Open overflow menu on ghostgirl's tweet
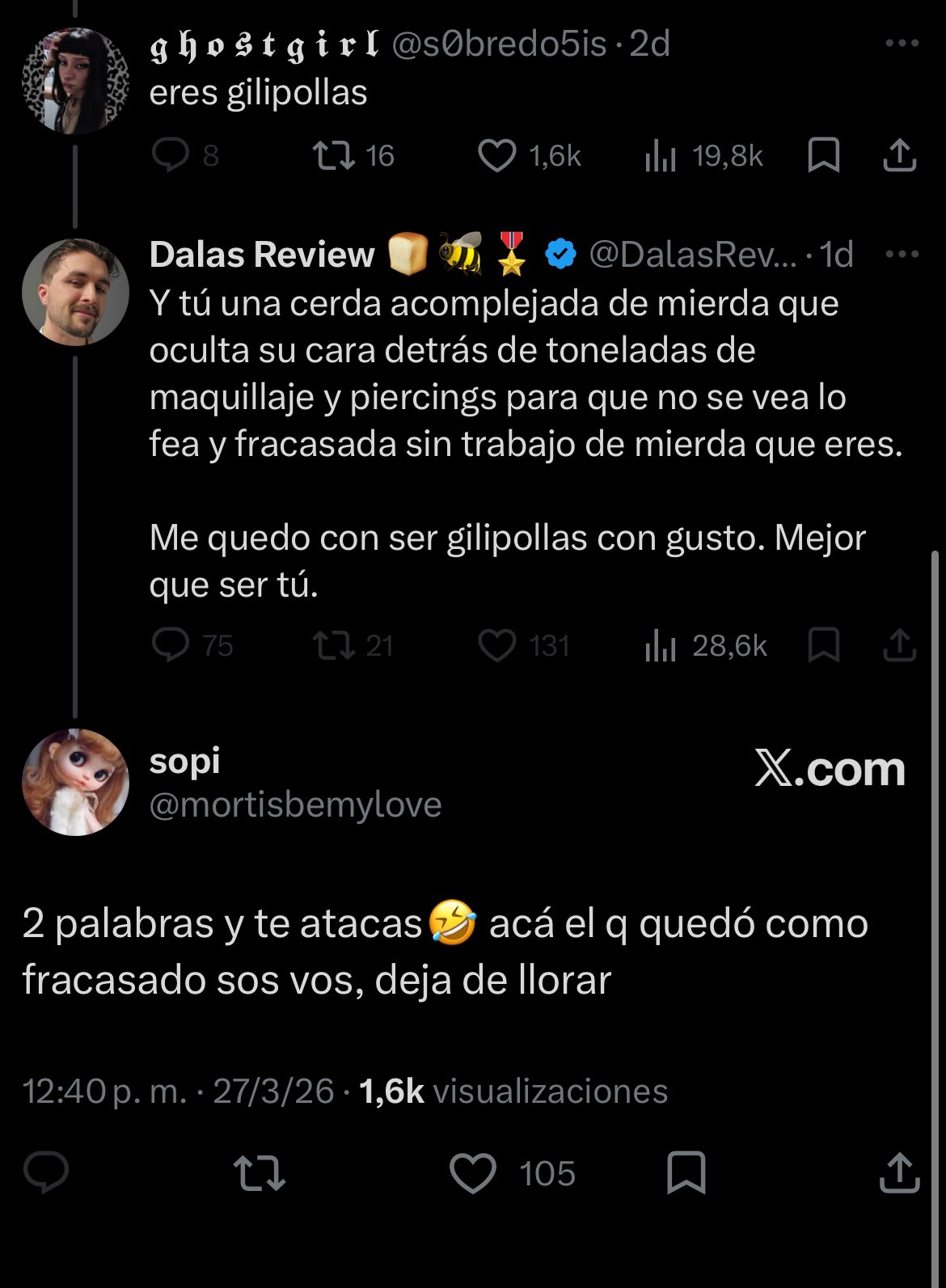 (902, 44)
